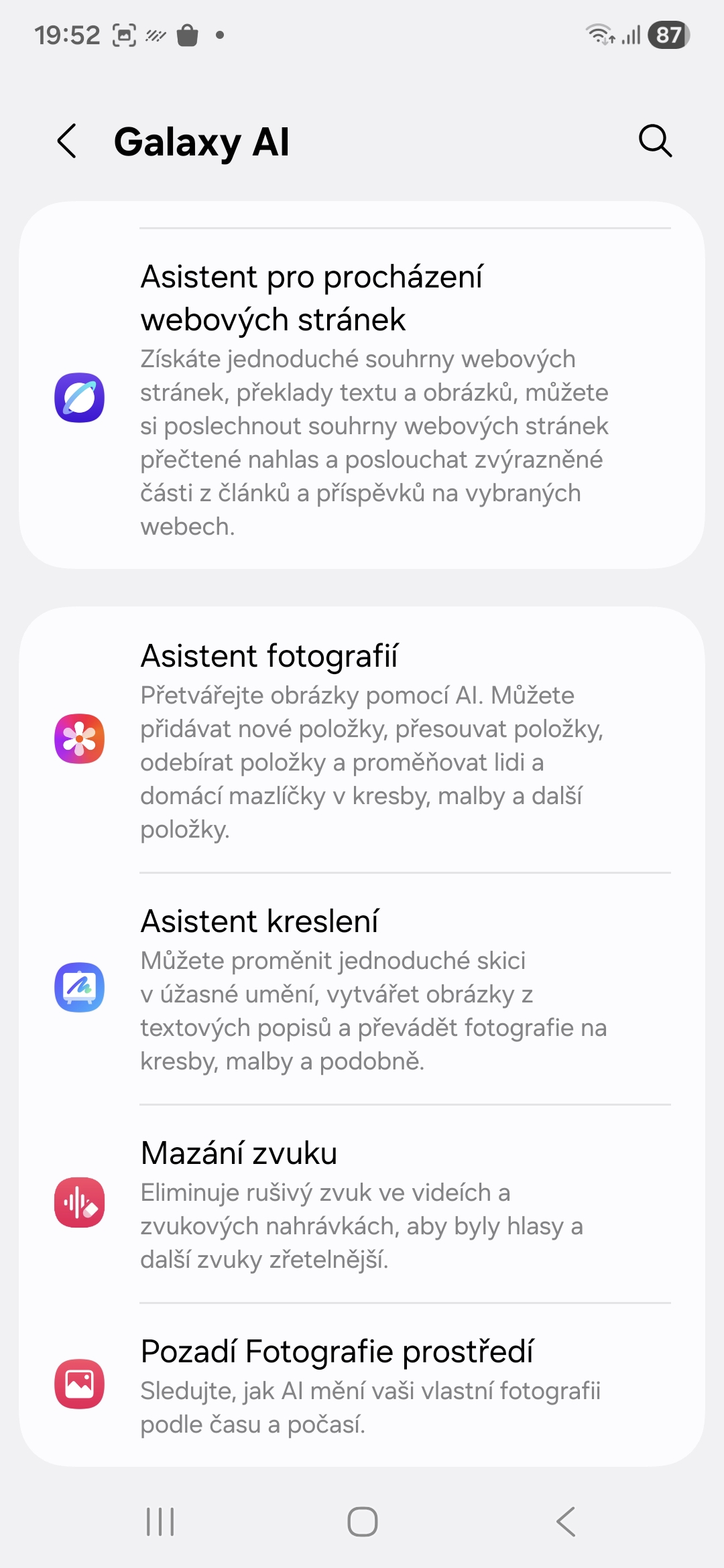The image size is (724, 1568).
Task: Open Asistent pro procházení webových stránek
Action: click(362, 398)
